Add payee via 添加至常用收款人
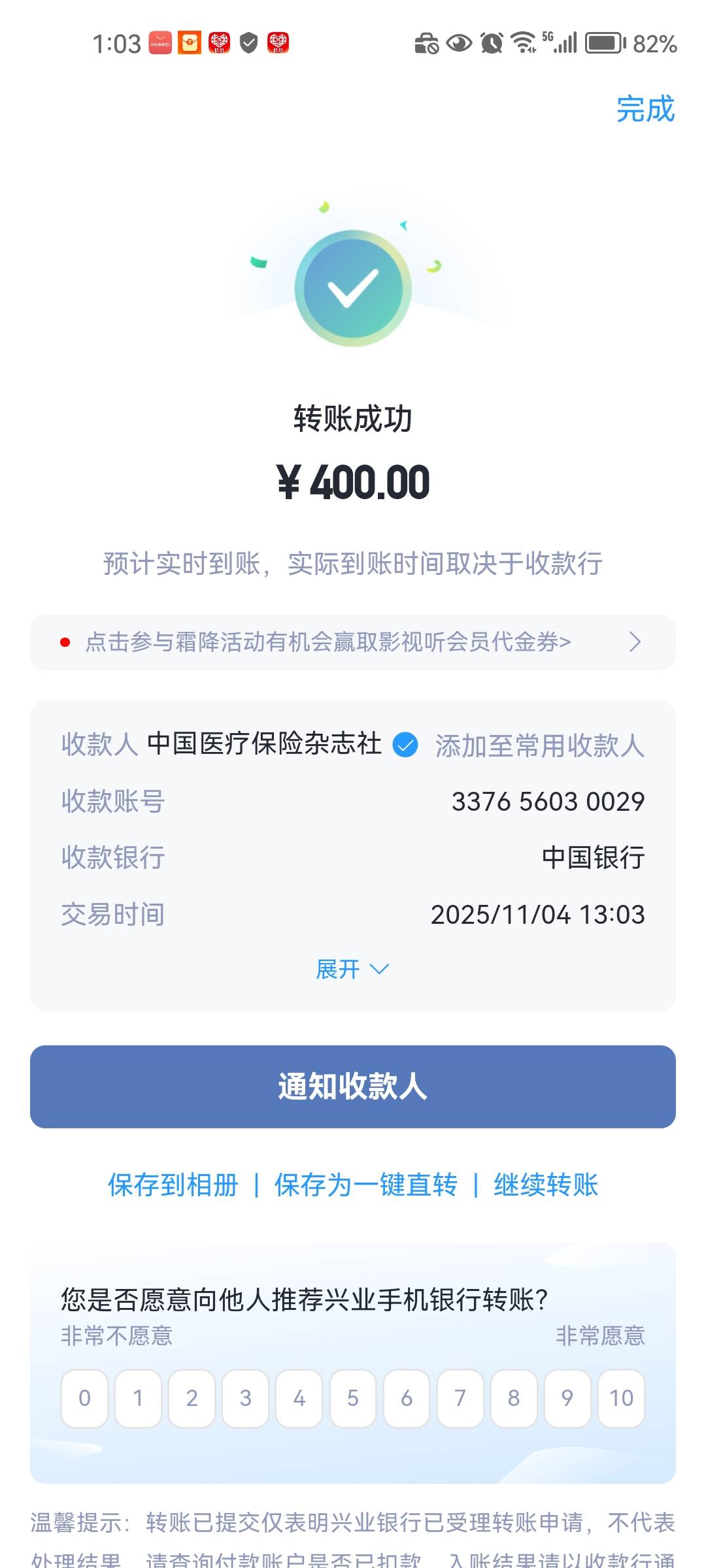The width and height of the screenshot is (706, 1568). 539,745
